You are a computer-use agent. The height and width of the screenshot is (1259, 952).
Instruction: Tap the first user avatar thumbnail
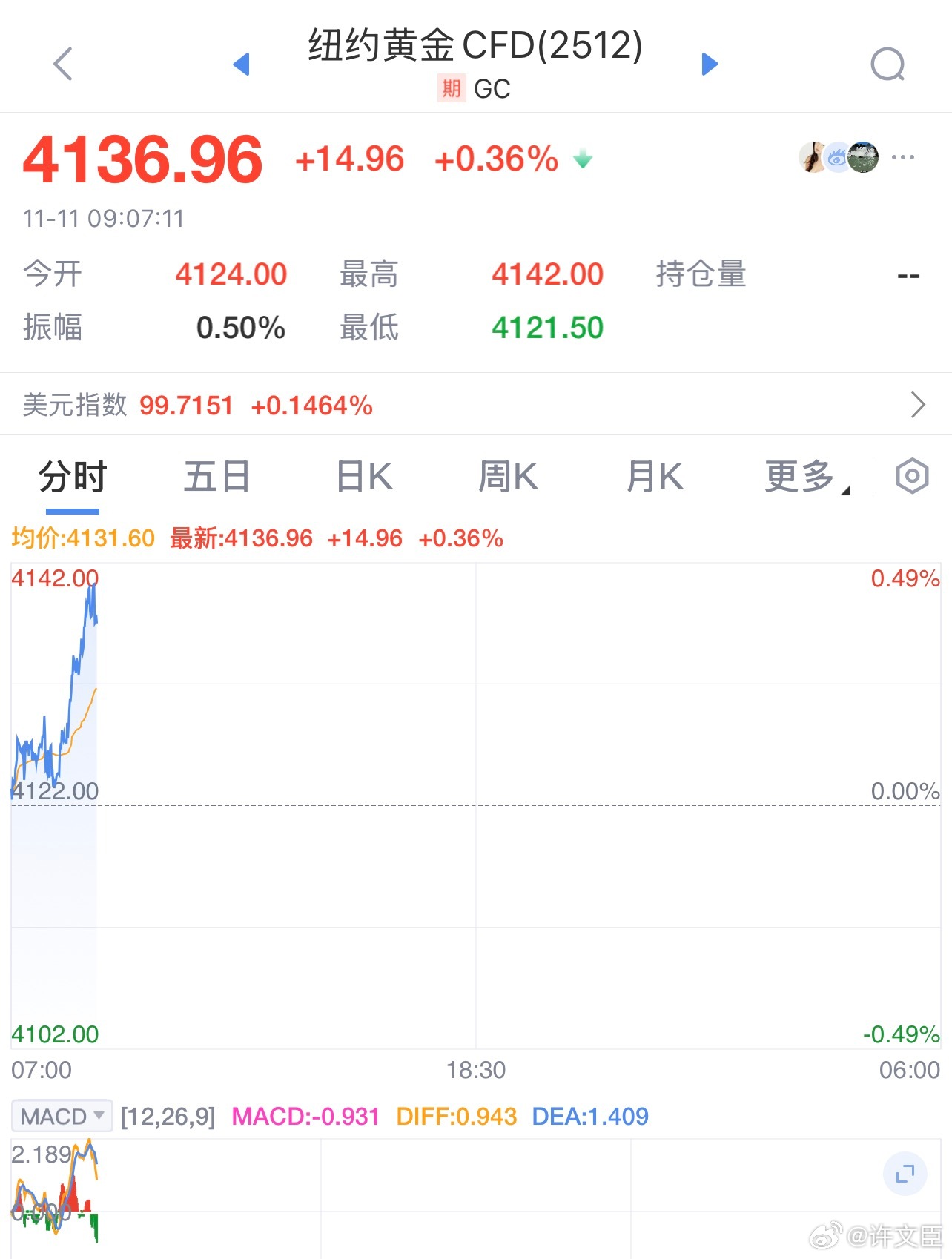pyautogui.click(x=810, y=157)
